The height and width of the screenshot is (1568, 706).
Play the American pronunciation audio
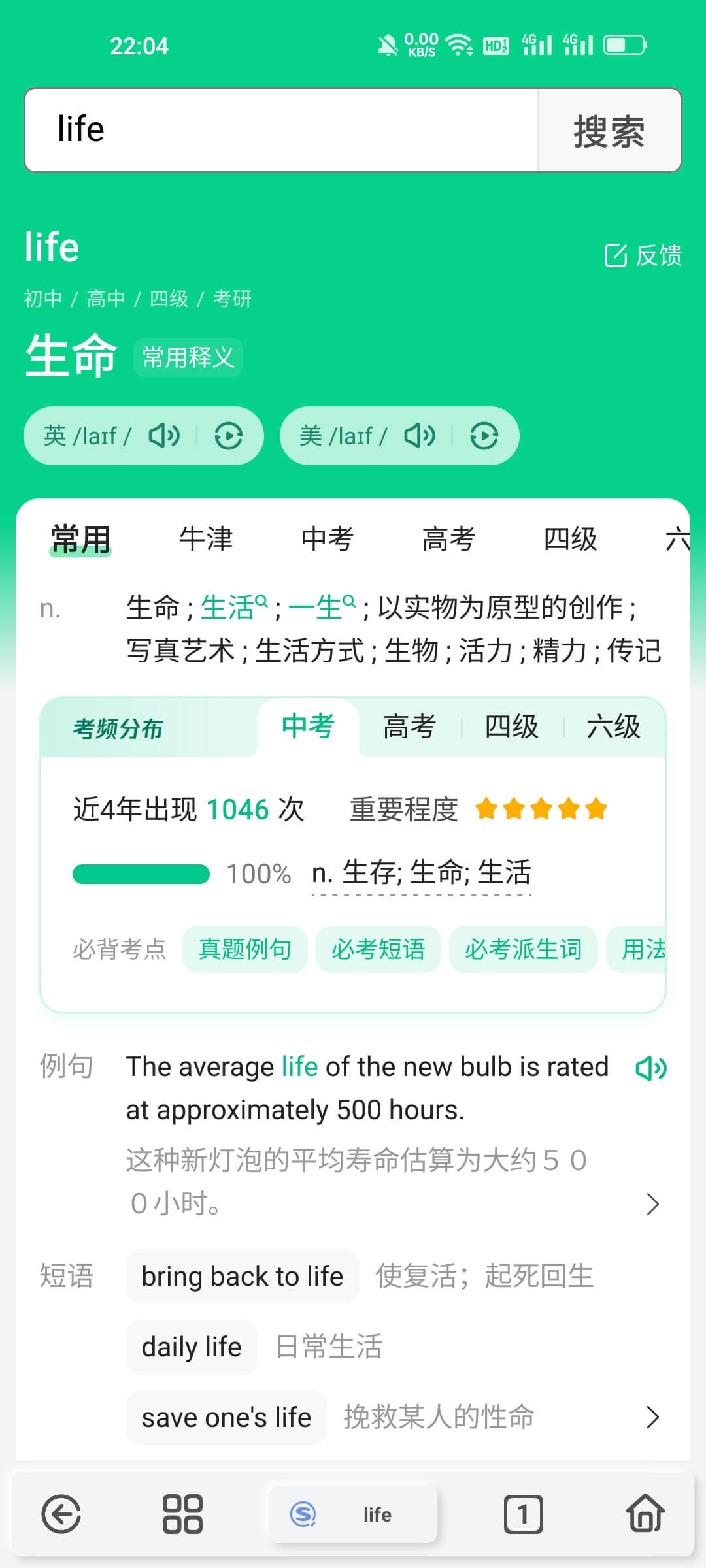pyautogui.click(x=420, y=435)
